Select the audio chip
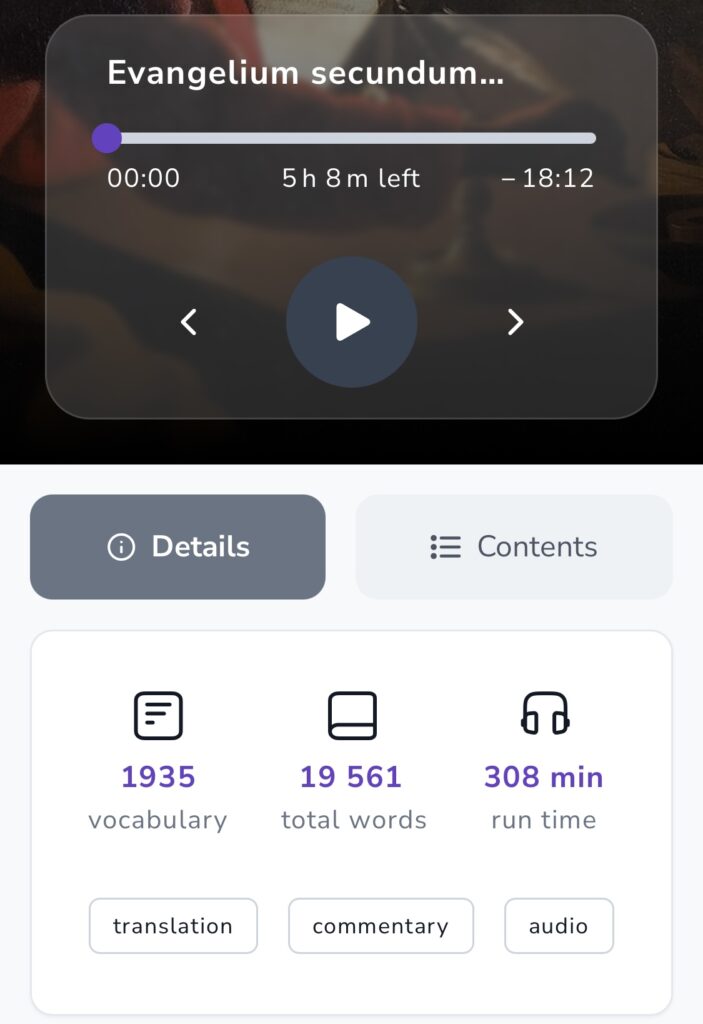Viewport: 703px width, 1024px height. tap(558, 926)
